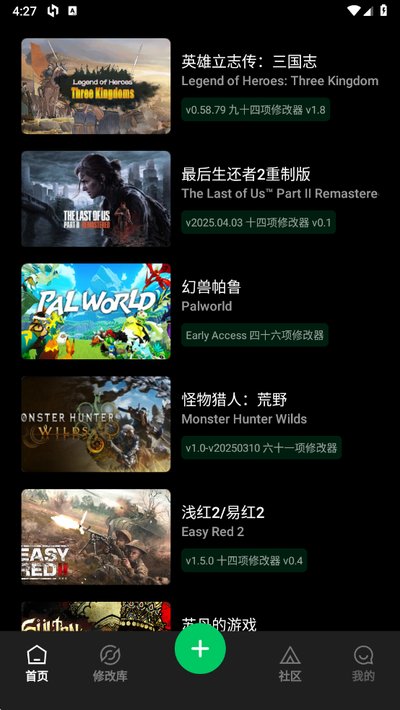Switch to the 修改库 tab
The height and width of the screenshot is (710, 400).
tap(110, 663)
